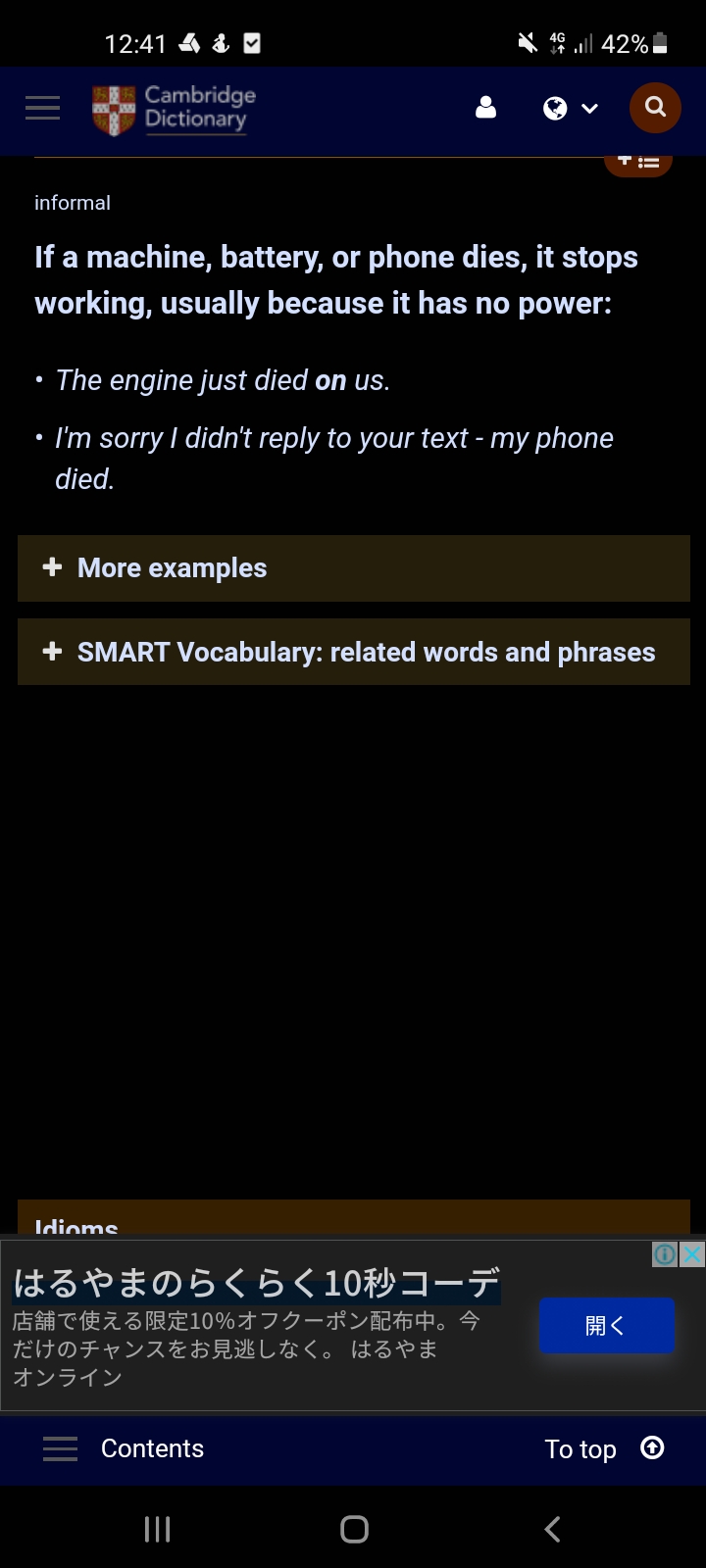This screenshot has width=706, height=1568.
Task: Tap the 開く button in the ad
Action: click(607, 1326)
